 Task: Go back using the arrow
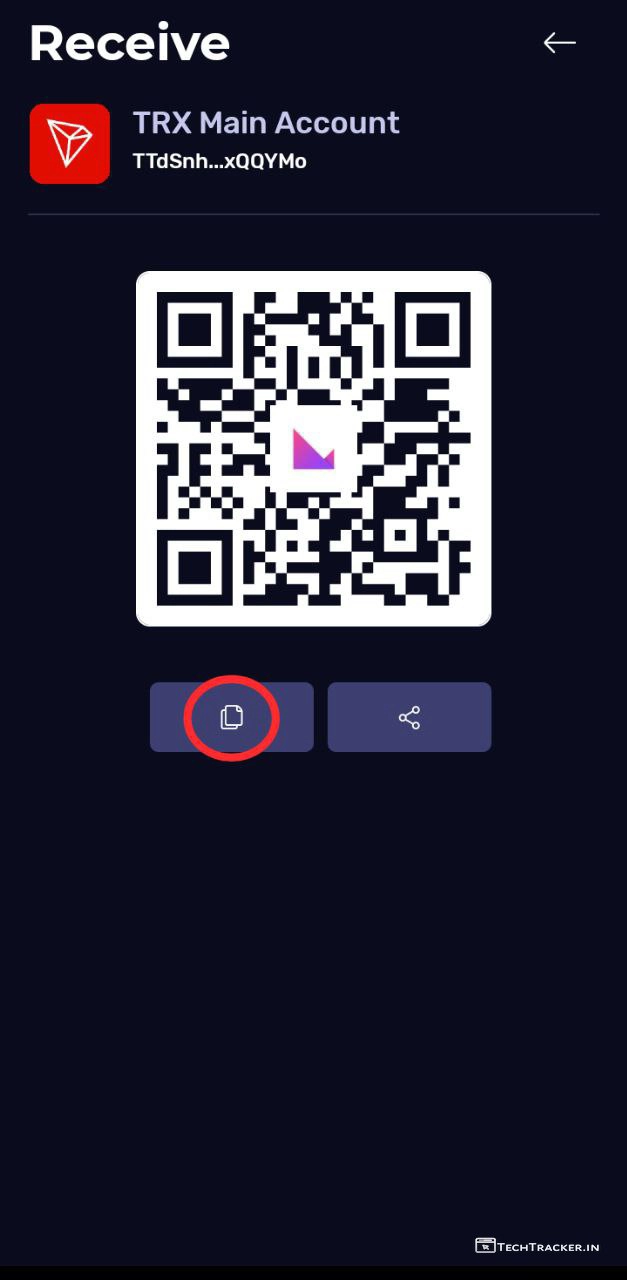click(x=559, y=42)
